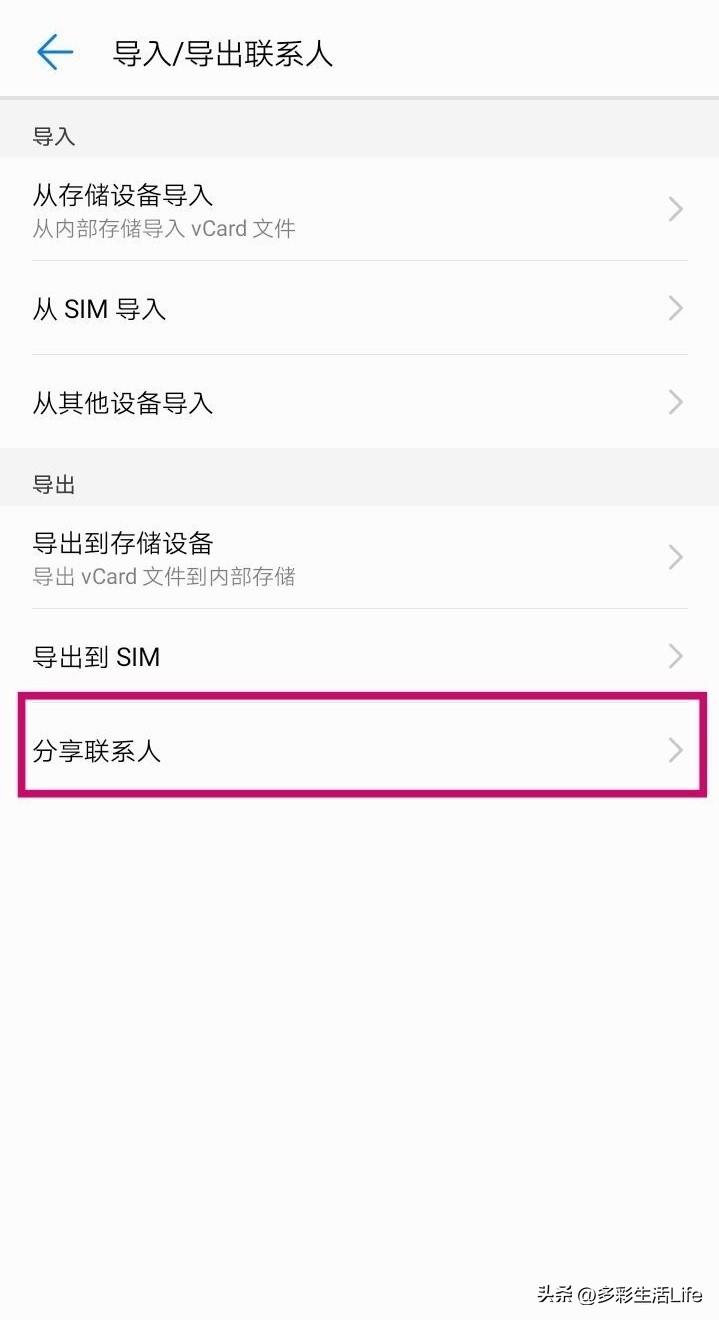The height and width of the screenshot is (1320, 719).
Task: Select 从 SIM 导入
Action: pyautogui.click(x=359, y=308)
